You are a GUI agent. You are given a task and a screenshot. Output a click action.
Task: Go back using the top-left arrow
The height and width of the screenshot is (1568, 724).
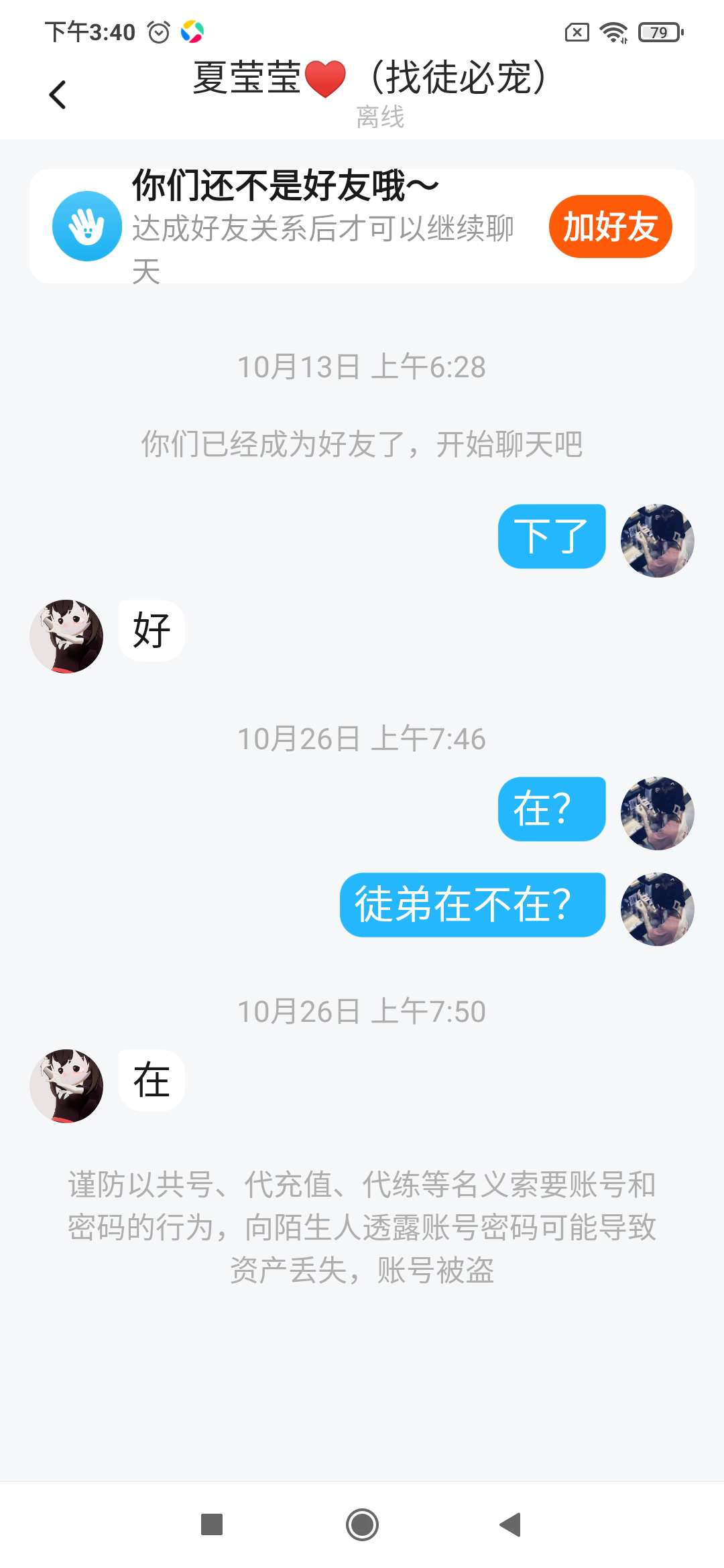58,94
